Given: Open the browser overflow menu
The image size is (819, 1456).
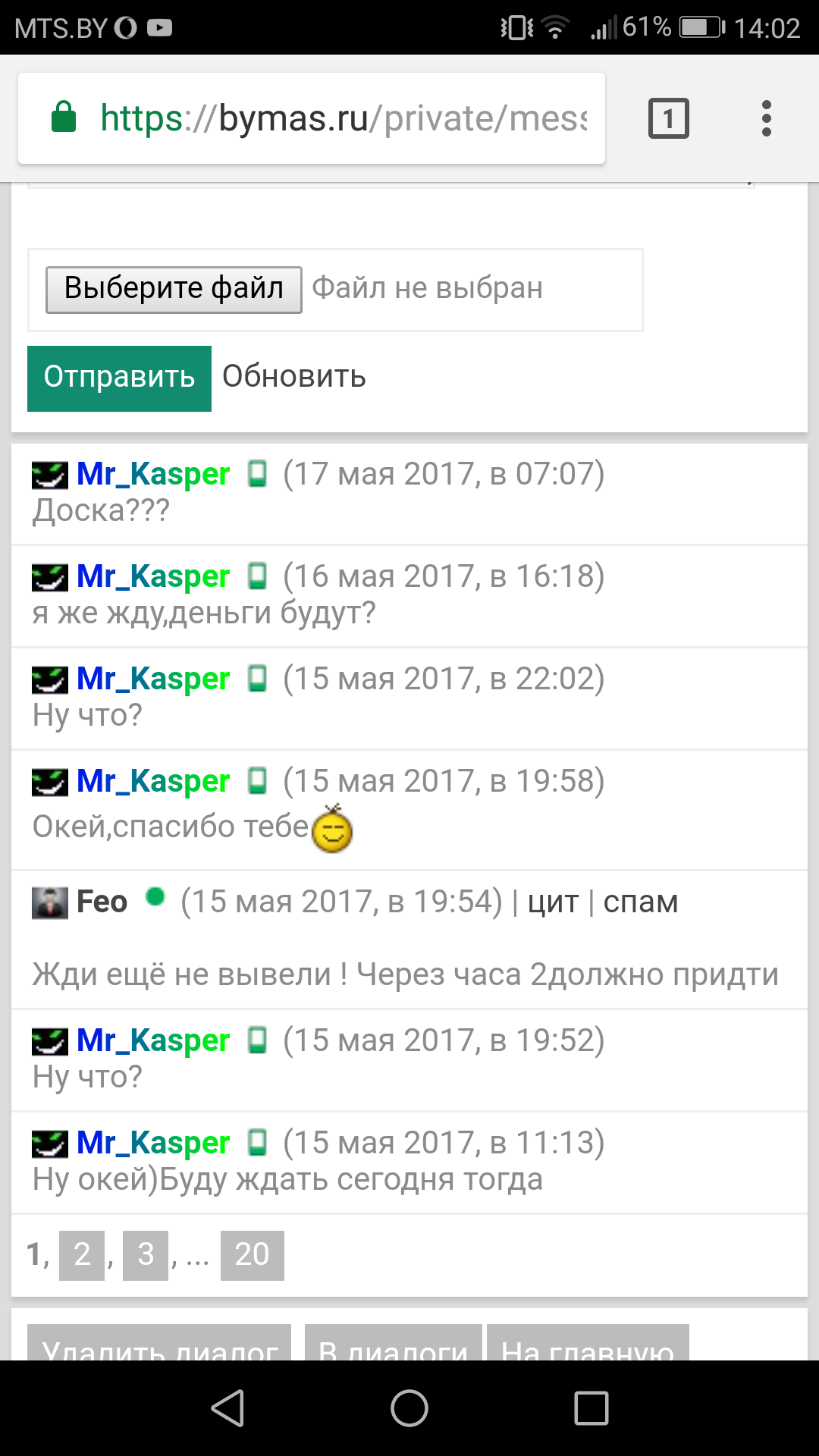Looking at the screenshot, I should 766,118.
